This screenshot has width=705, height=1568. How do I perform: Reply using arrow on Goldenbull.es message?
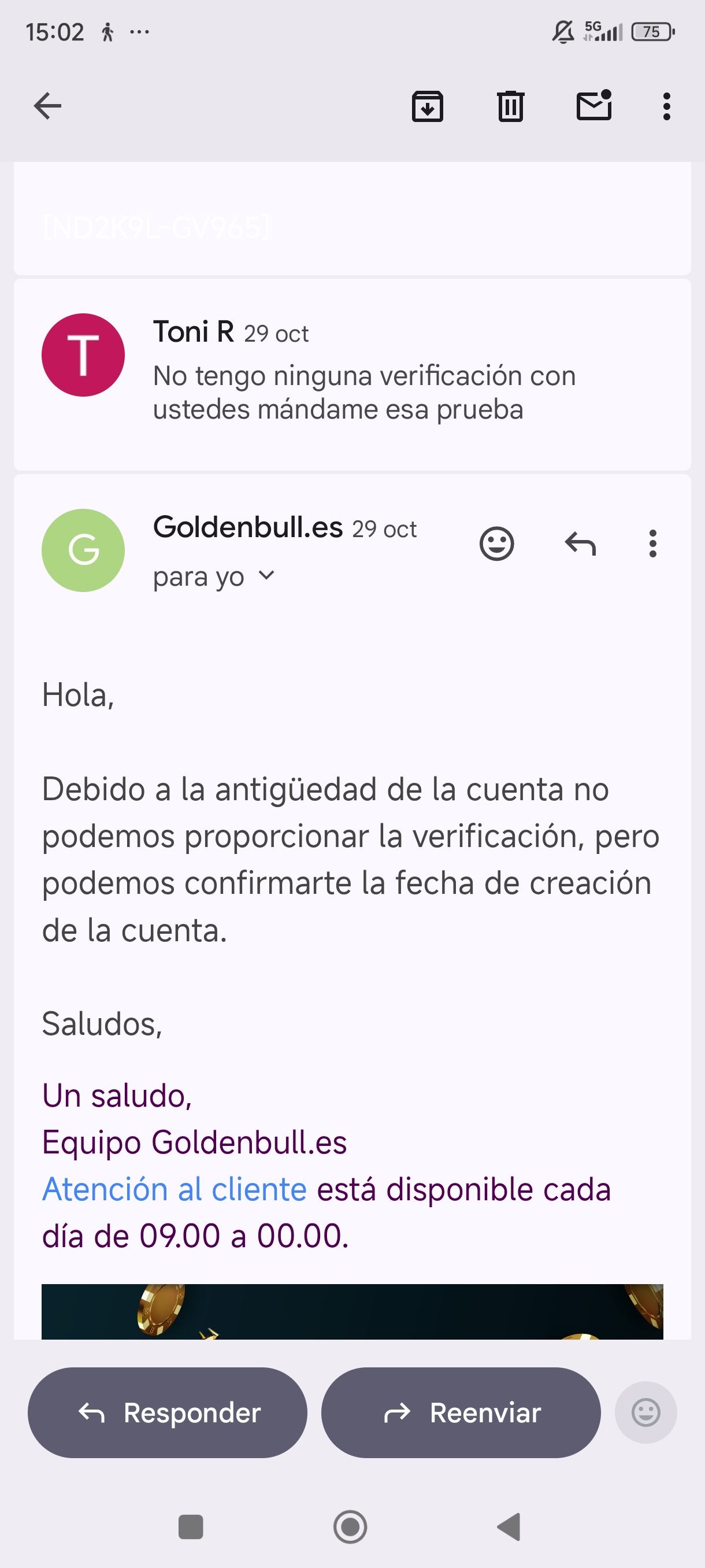point(580,543)
